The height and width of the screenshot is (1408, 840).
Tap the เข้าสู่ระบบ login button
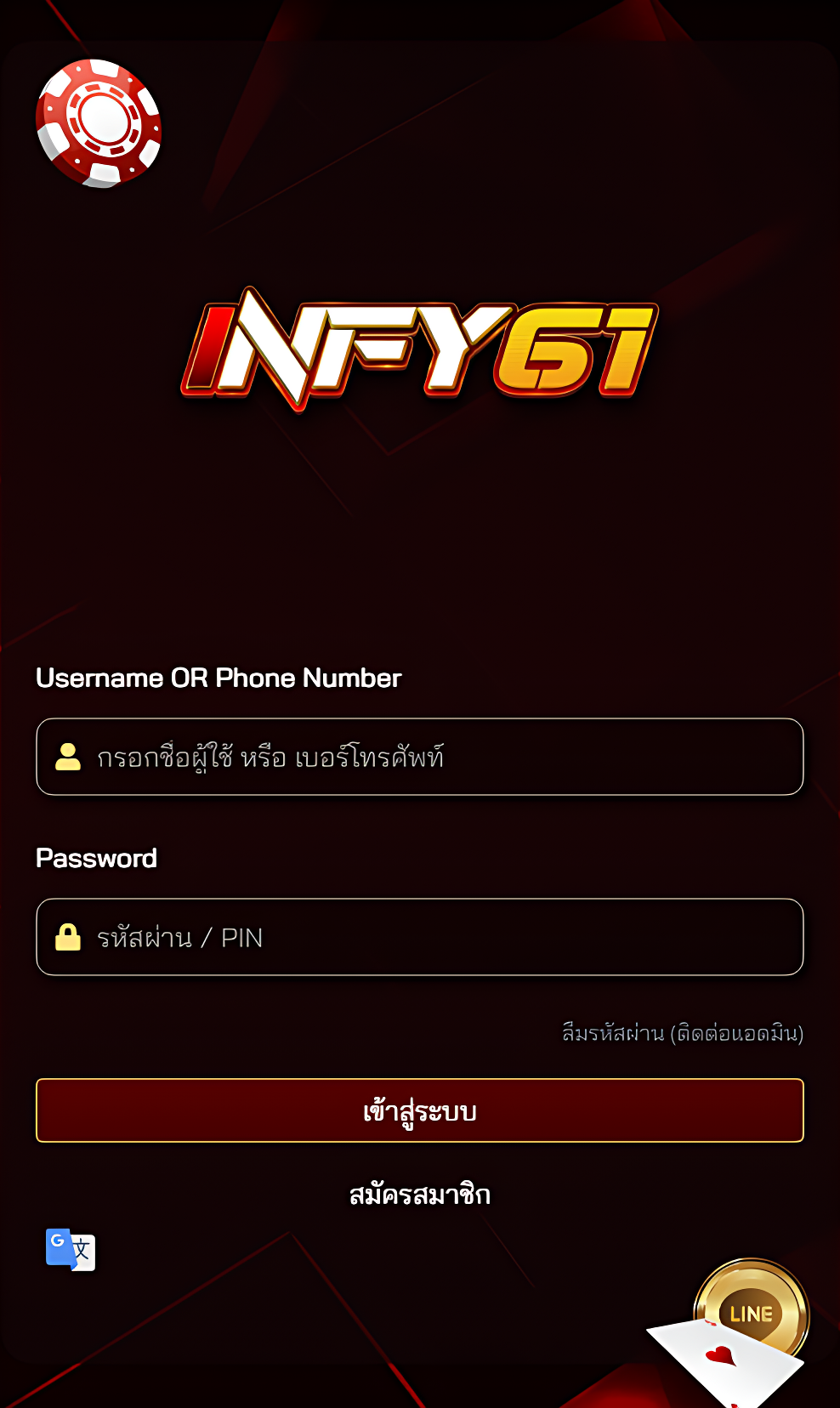pos(419,1110)
